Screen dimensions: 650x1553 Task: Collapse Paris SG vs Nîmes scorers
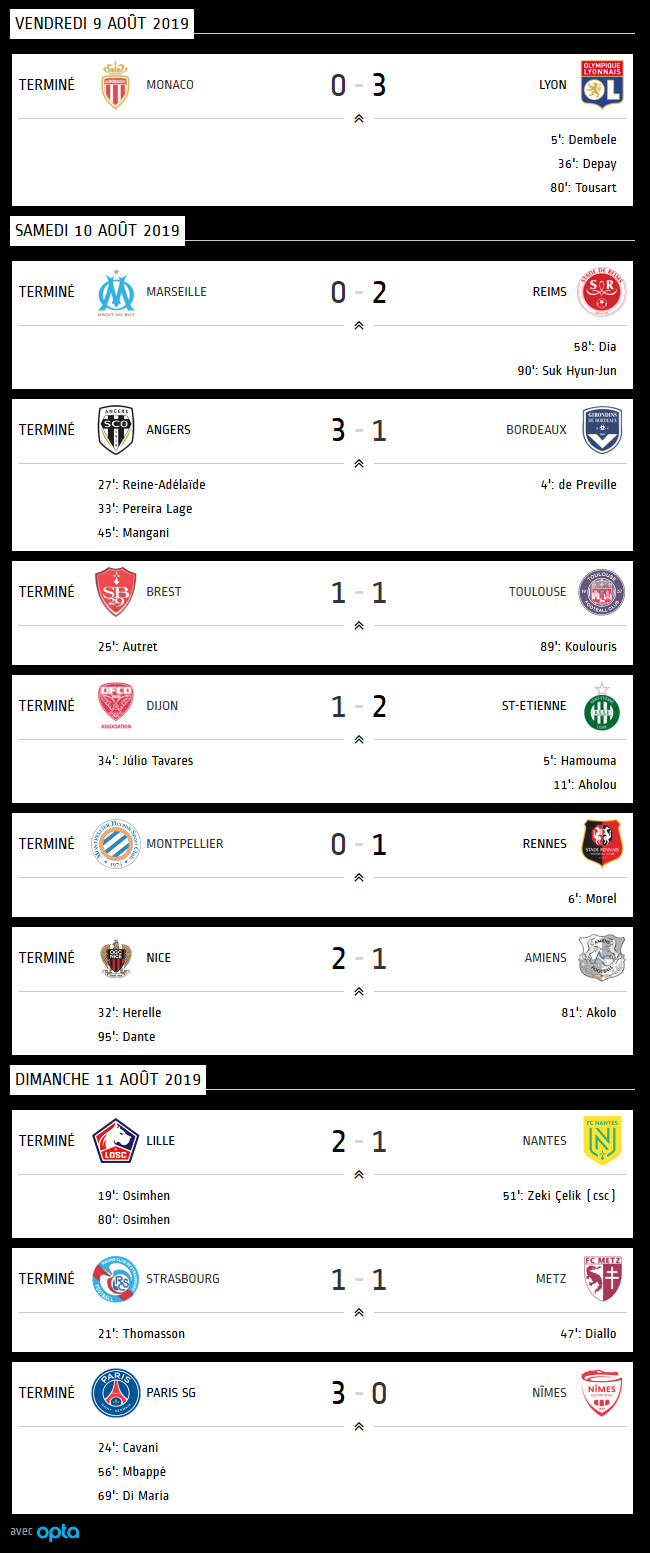click(x=358, y=1427)
